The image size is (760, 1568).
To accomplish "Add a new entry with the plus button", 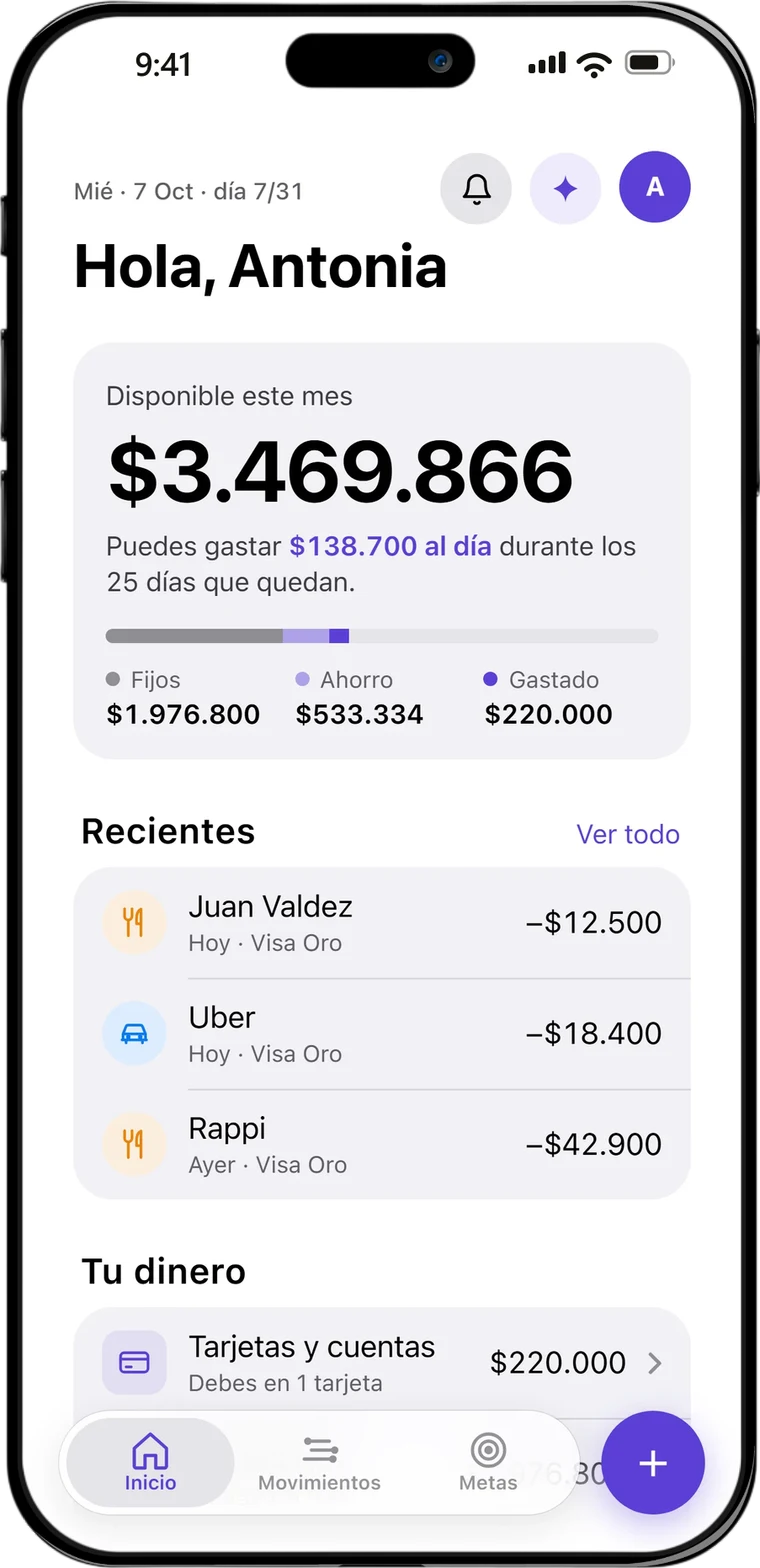I will tap(653, 1464).
